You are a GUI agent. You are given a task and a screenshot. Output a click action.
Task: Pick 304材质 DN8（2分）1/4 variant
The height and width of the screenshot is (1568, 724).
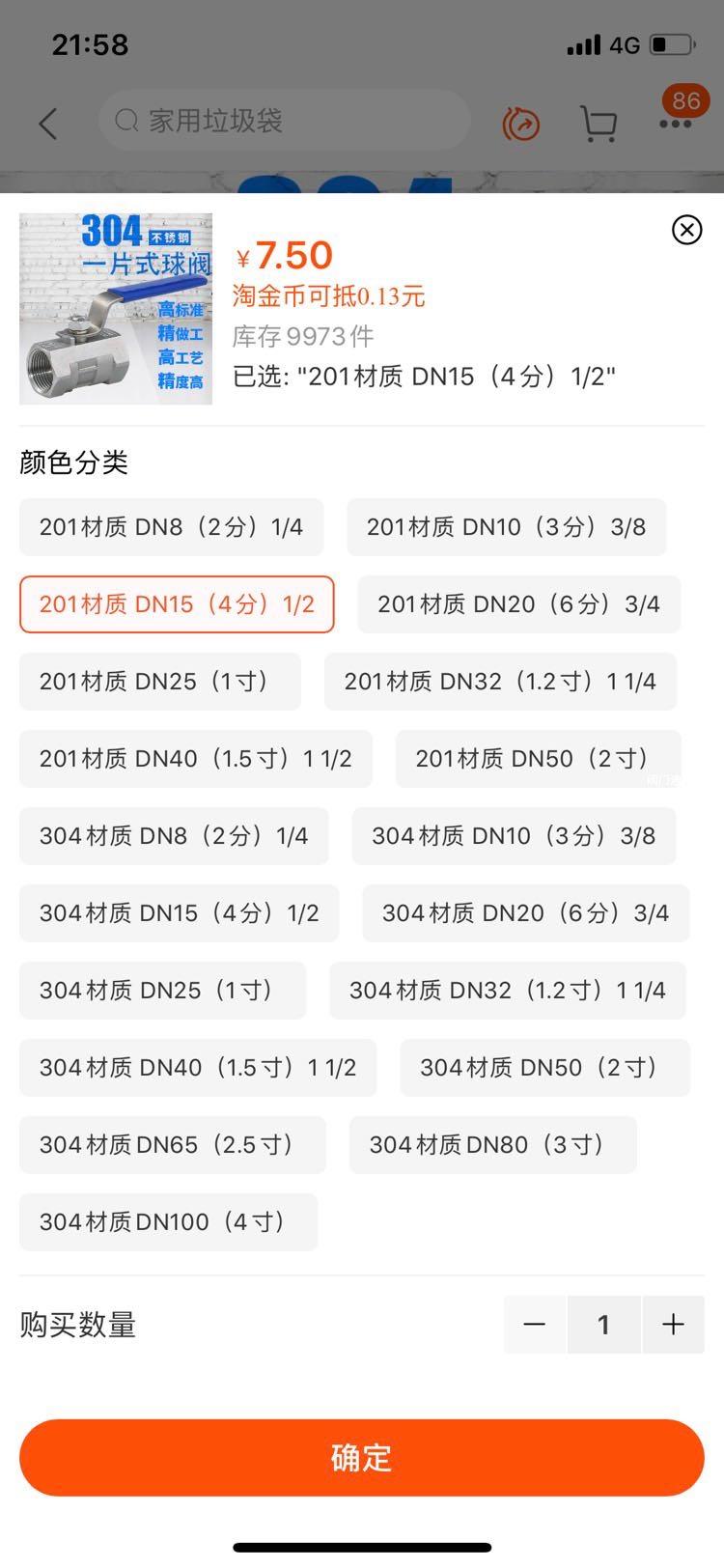click(174, 836)
